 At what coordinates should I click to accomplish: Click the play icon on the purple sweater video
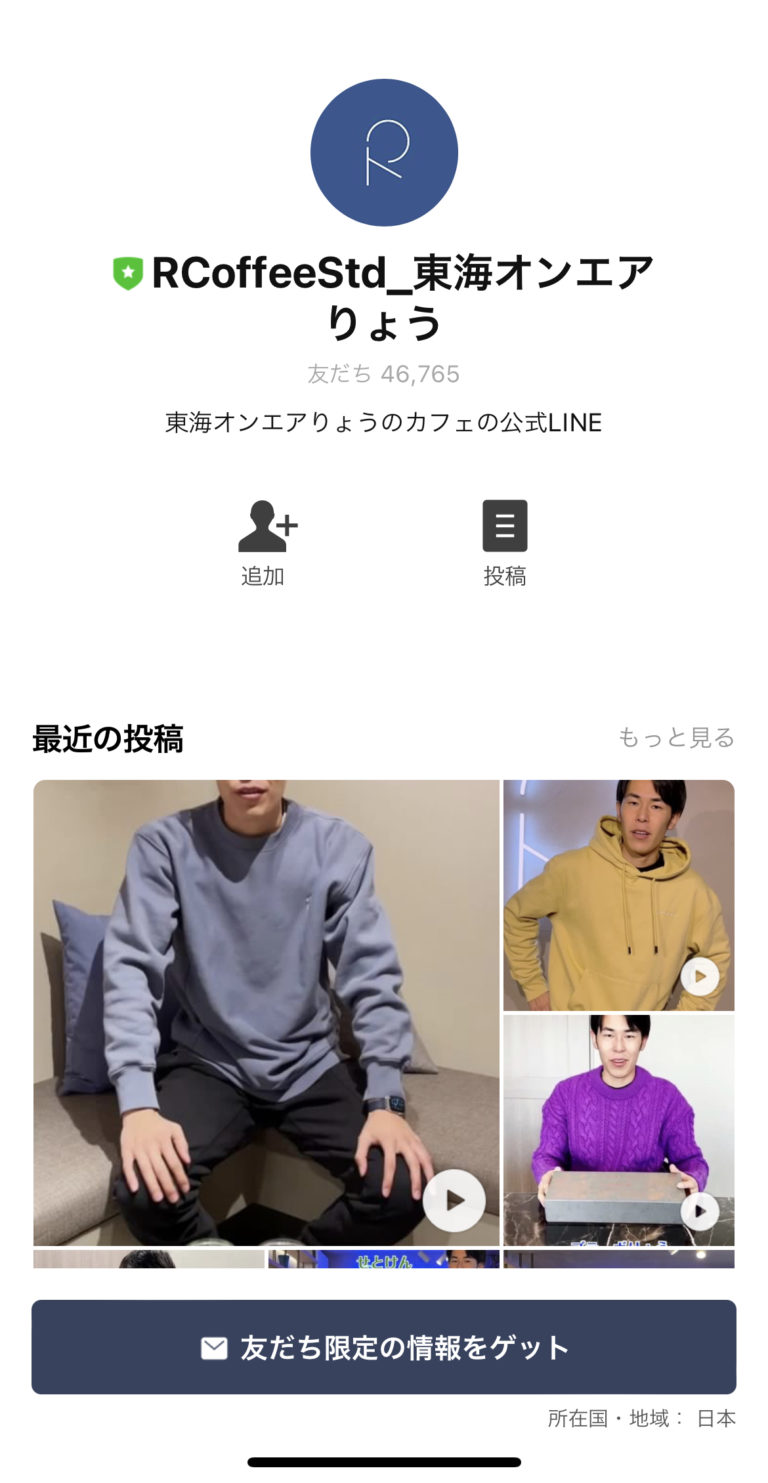[699, 1209]
